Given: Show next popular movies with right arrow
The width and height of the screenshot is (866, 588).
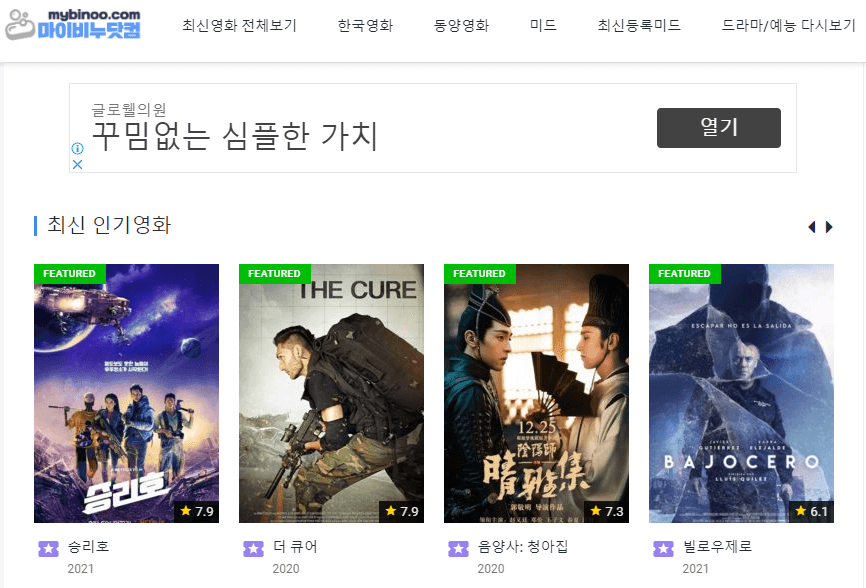Looking at the screenshot, I should click(829, 227).
